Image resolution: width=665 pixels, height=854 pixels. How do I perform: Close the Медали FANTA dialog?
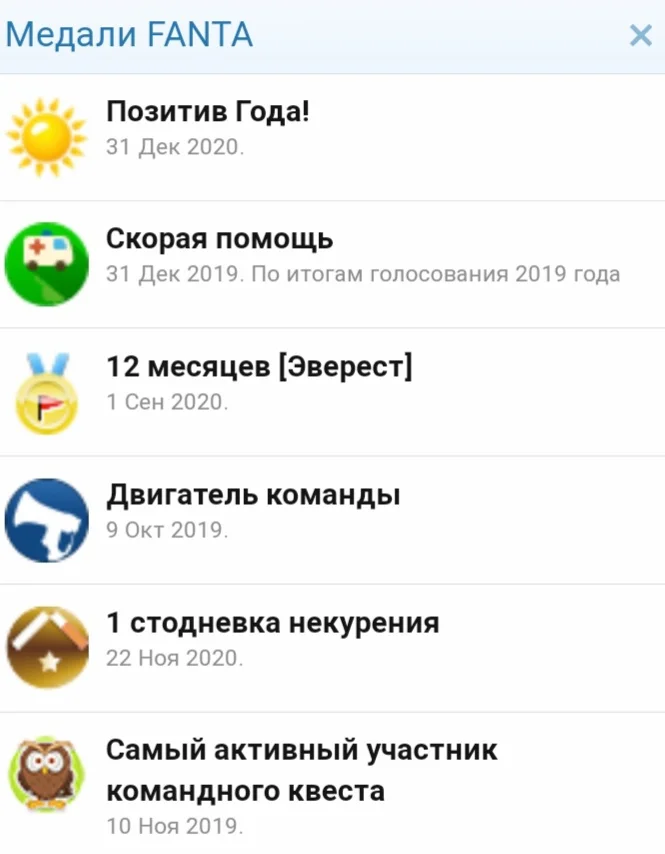(640, 37)
